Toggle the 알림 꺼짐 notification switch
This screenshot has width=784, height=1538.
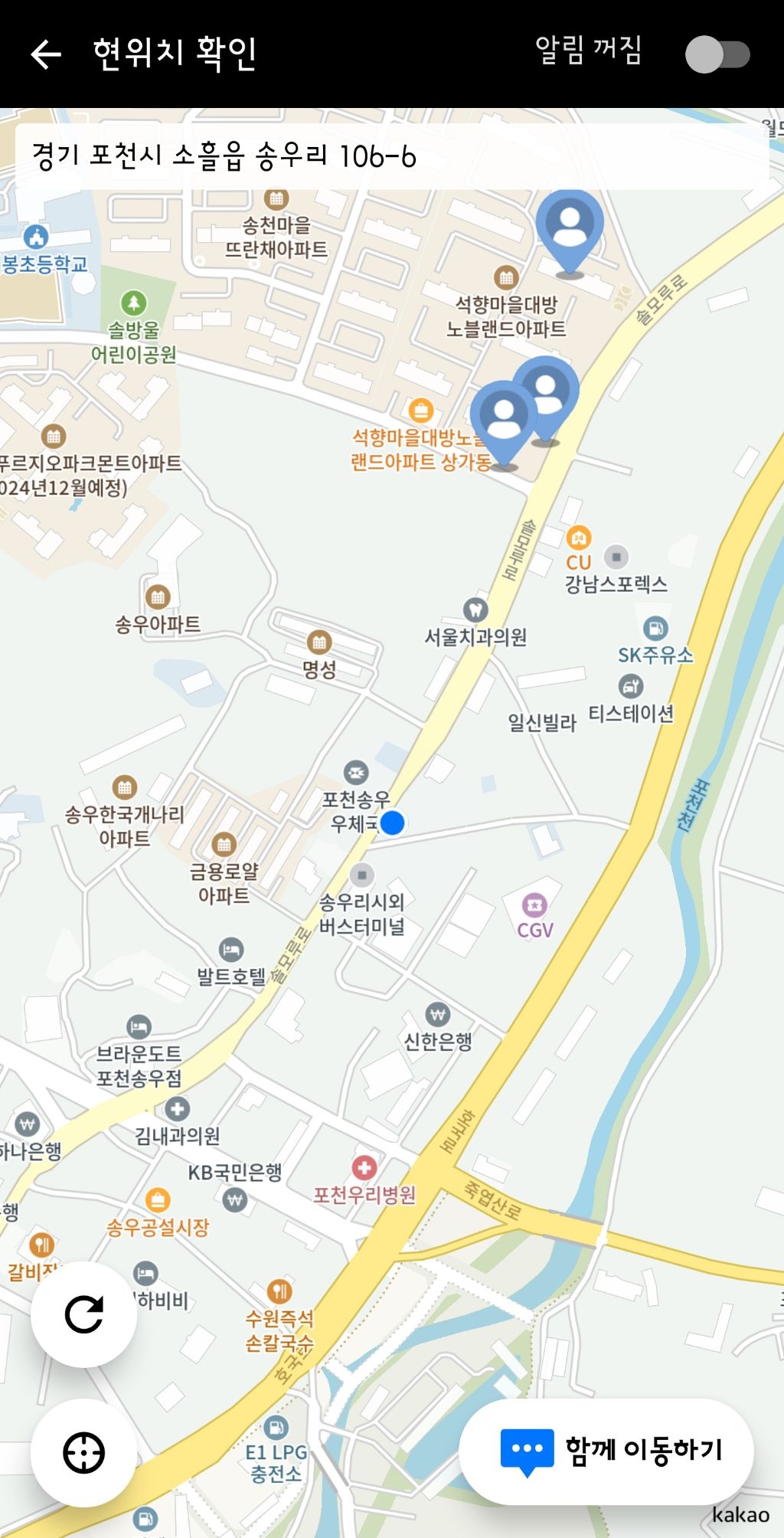pyautogui.click(x=717, y=54)
